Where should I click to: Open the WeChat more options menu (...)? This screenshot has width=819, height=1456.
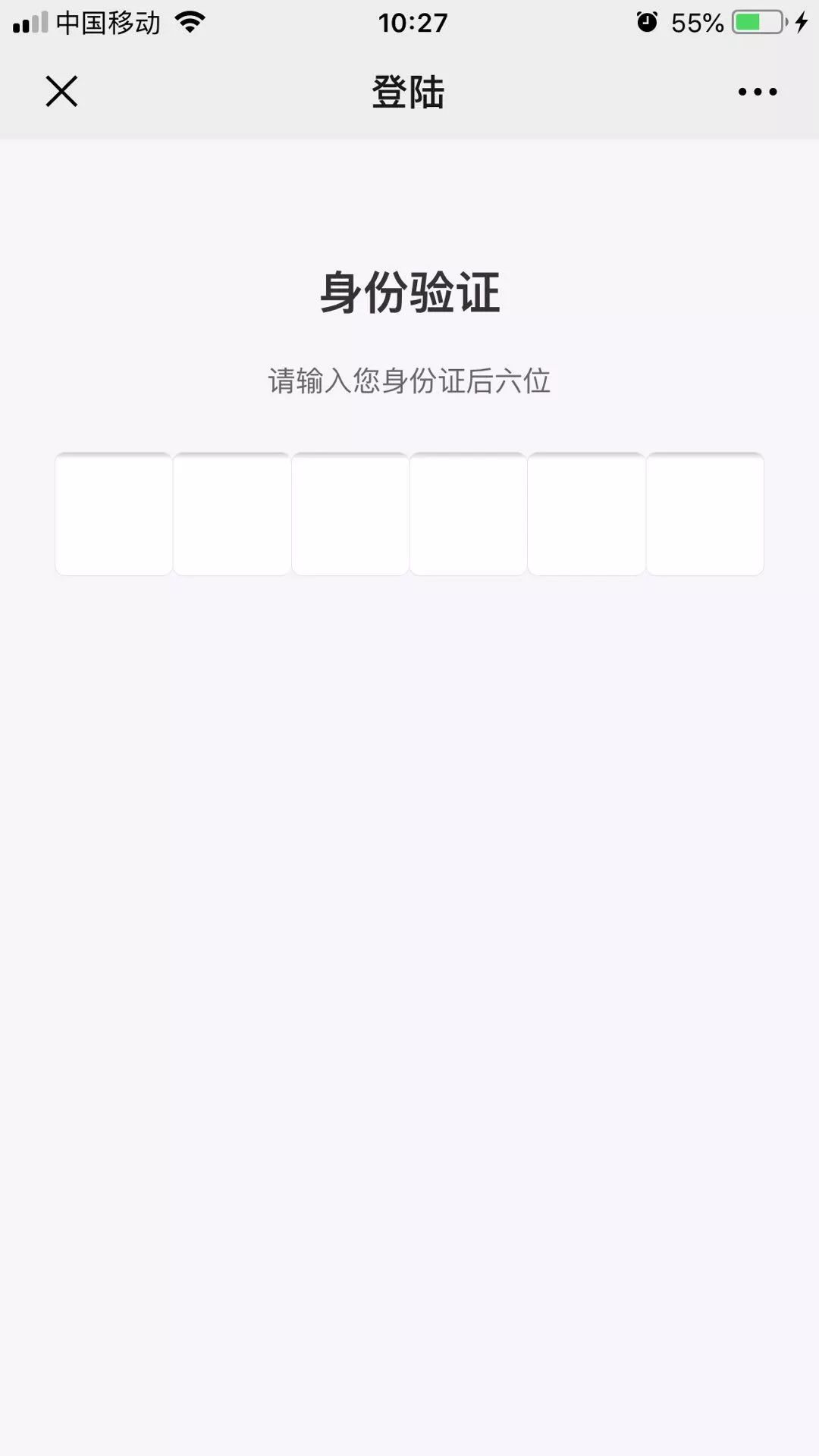click(755, 91)
